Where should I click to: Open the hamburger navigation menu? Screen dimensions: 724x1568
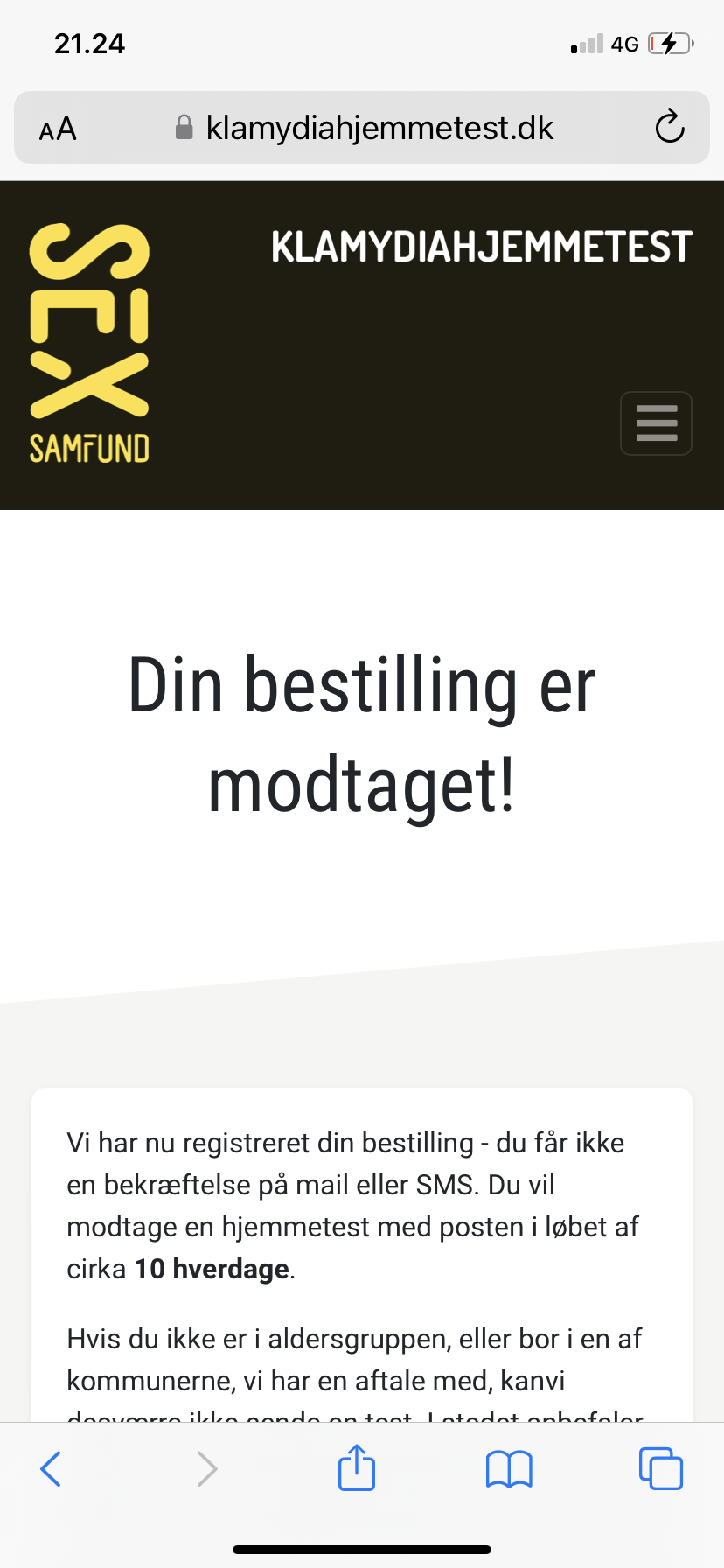[x=656, y=423]
